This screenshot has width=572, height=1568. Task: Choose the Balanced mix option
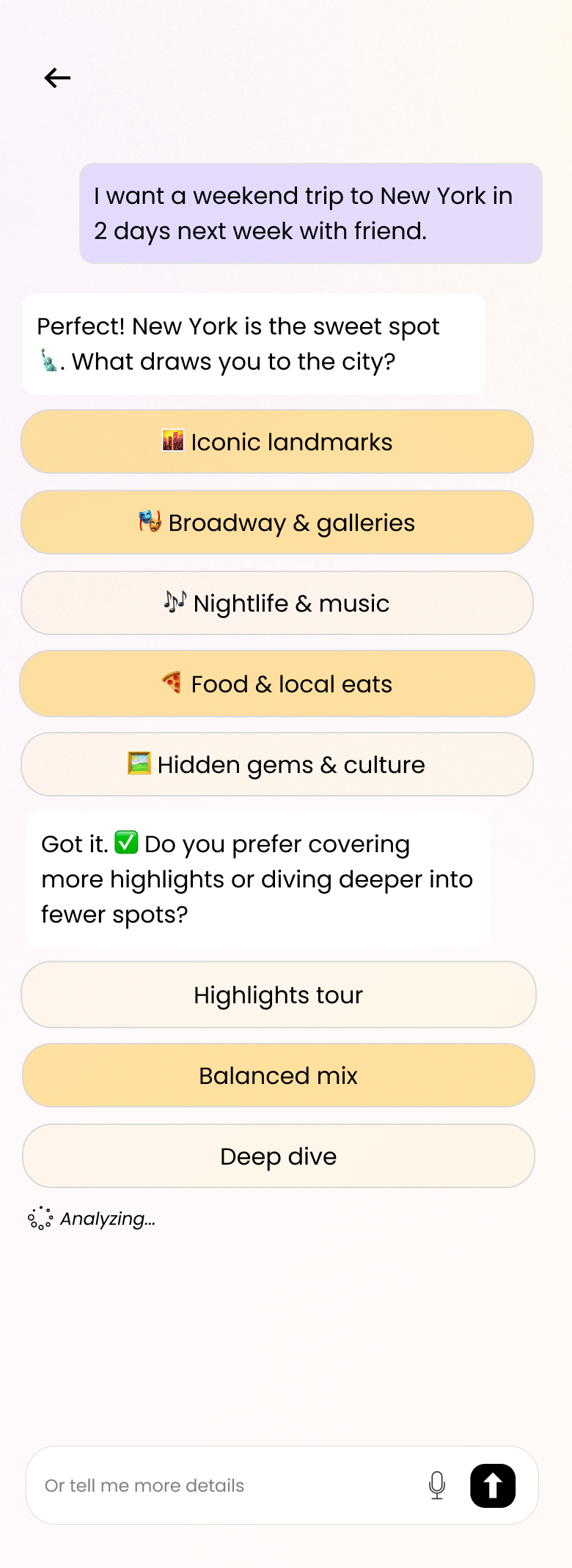pos(279,1075)
